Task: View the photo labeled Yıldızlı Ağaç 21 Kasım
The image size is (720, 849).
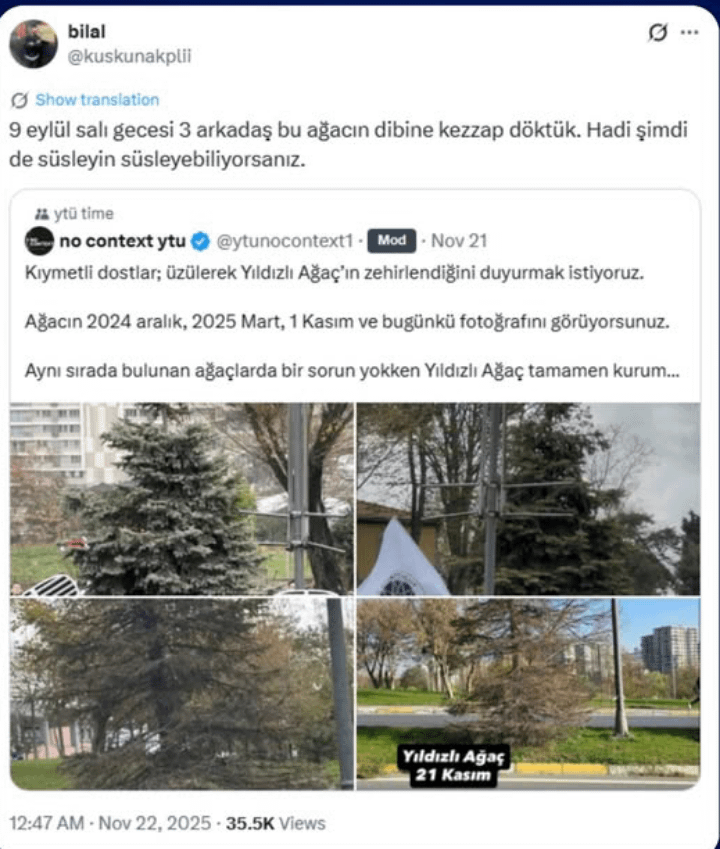Action: pos(528,694)
